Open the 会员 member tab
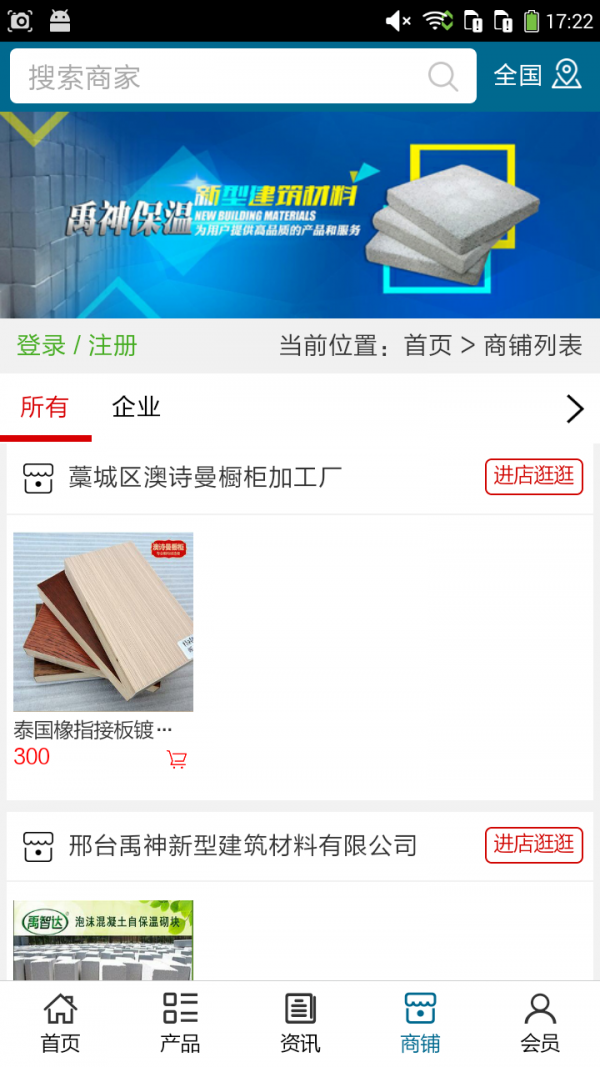This screenshot has width=600, height=1067. tap(540, 1023)
